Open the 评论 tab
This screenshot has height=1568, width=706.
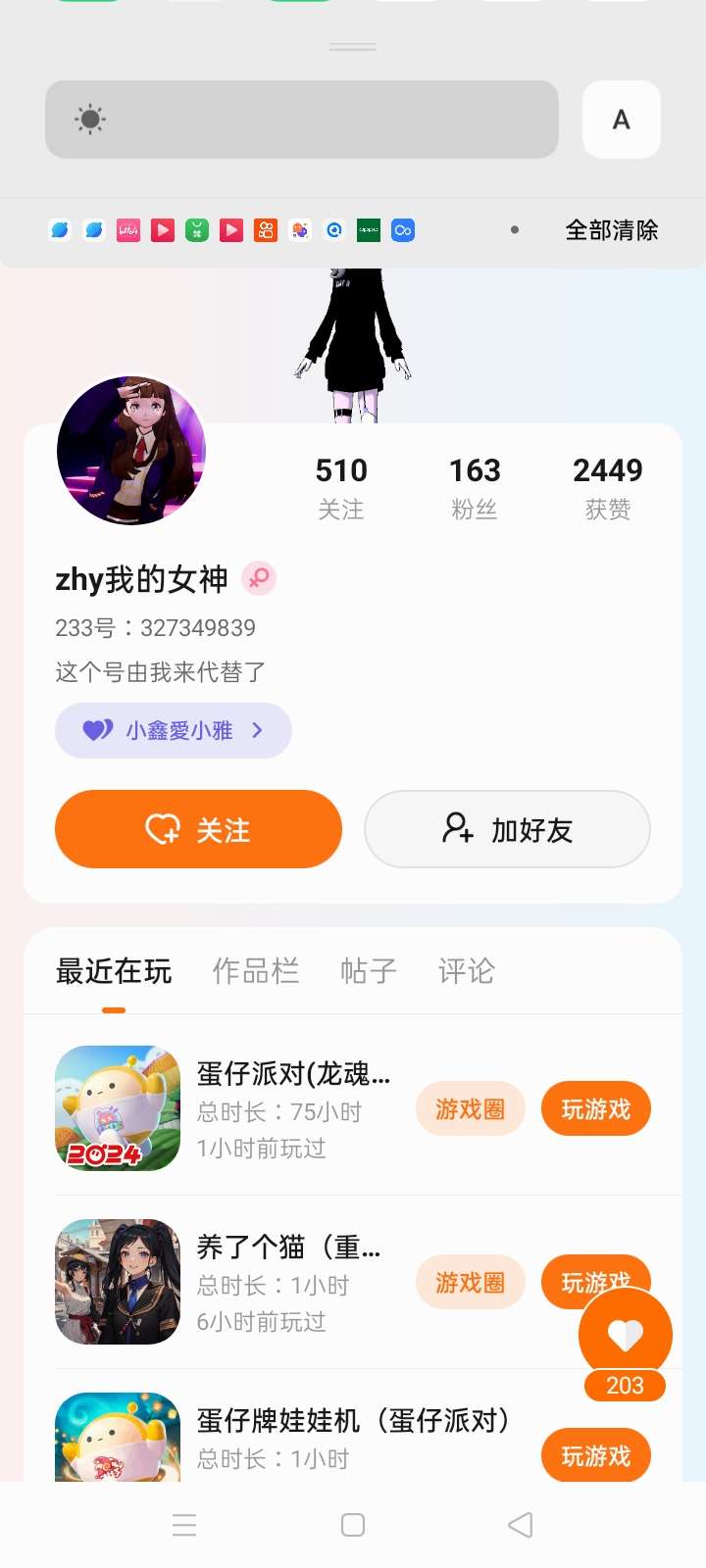(x=466, y=971)
